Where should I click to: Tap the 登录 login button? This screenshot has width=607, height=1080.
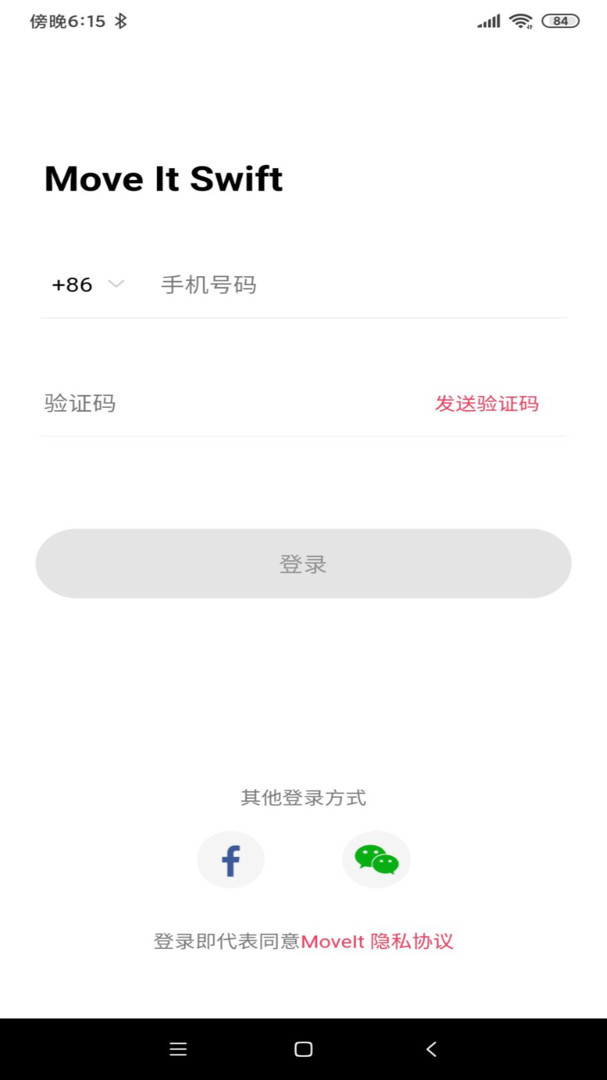303,563
